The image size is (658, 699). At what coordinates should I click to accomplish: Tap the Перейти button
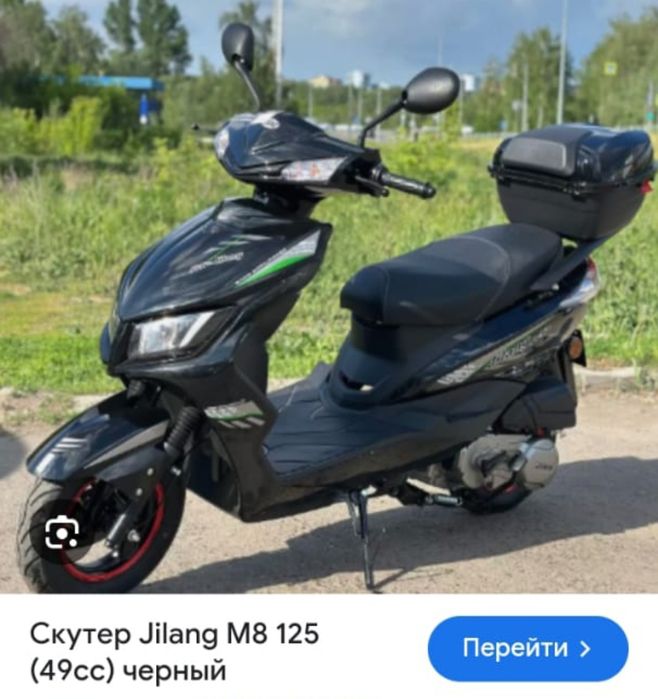point(527,649)
